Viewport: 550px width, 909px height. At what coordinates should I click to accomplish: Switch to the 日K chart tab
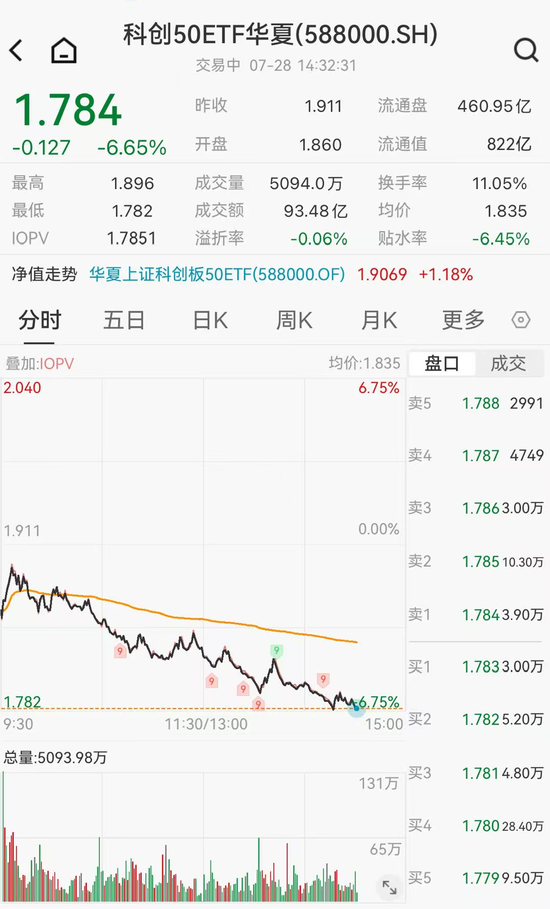coord(210,320)
